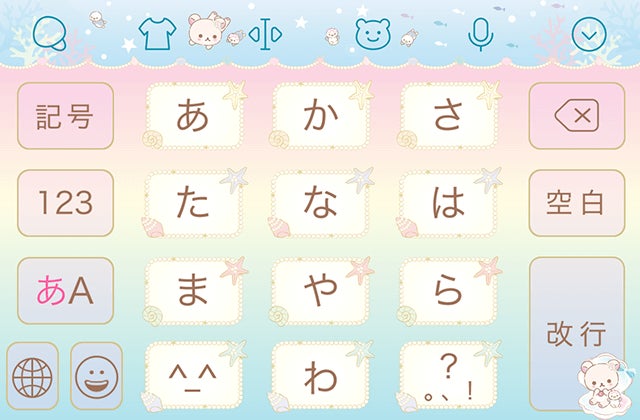Start voice input with the microphone

[x=481, y=33]
